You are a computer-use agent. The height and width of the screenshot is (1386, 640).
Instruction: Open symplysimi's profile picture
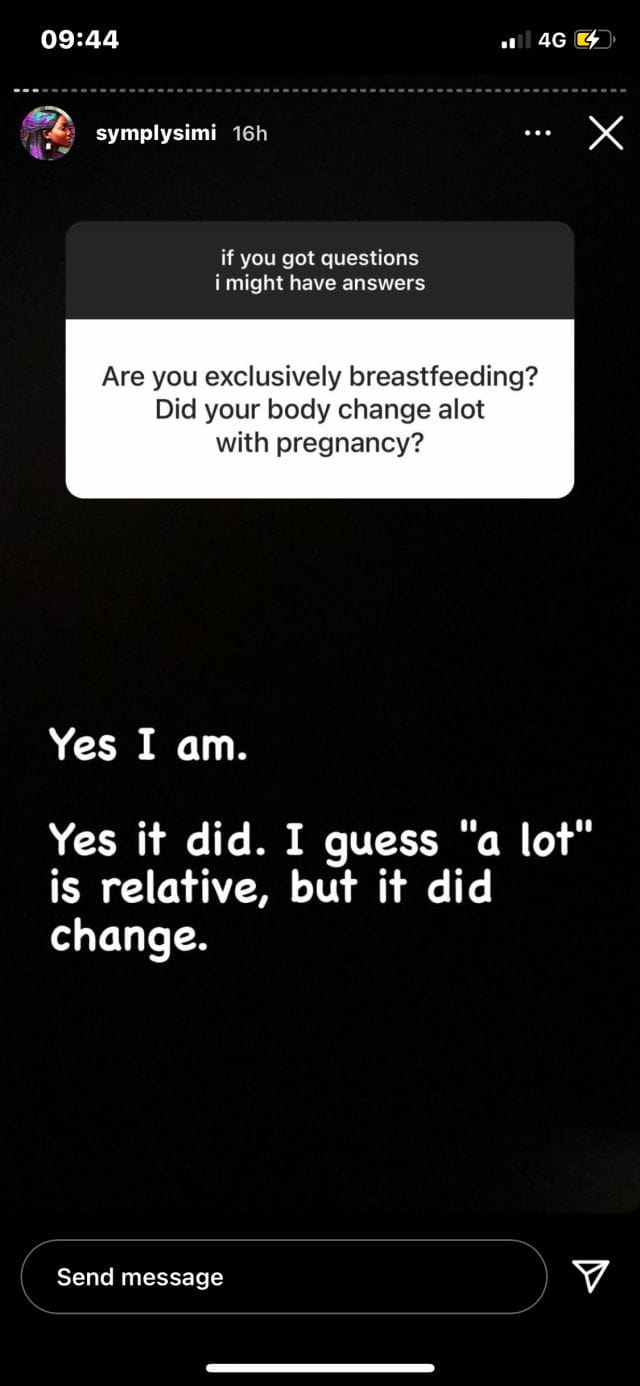(47, 133)
